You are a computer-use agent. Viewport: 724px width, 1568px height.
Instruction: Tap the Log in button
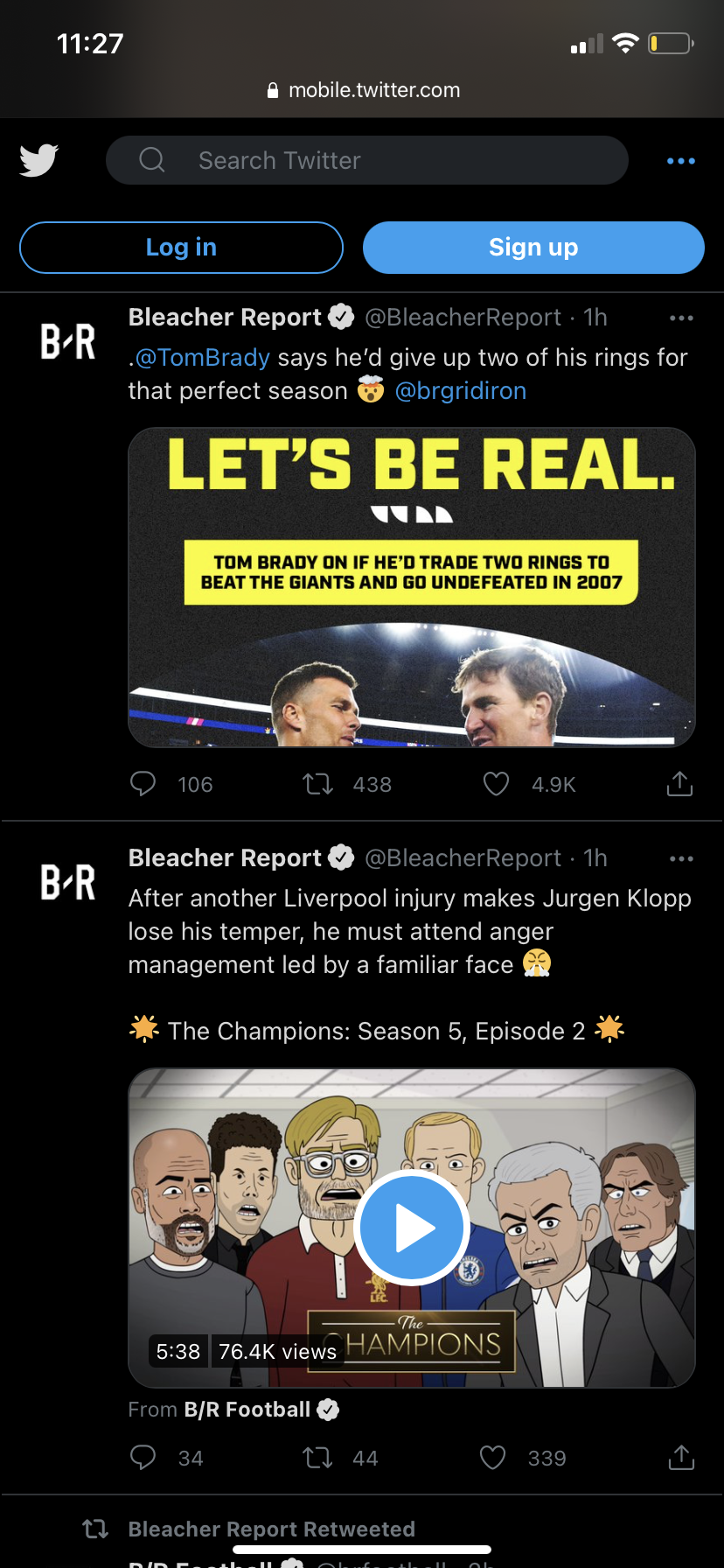tap(181, 248)
